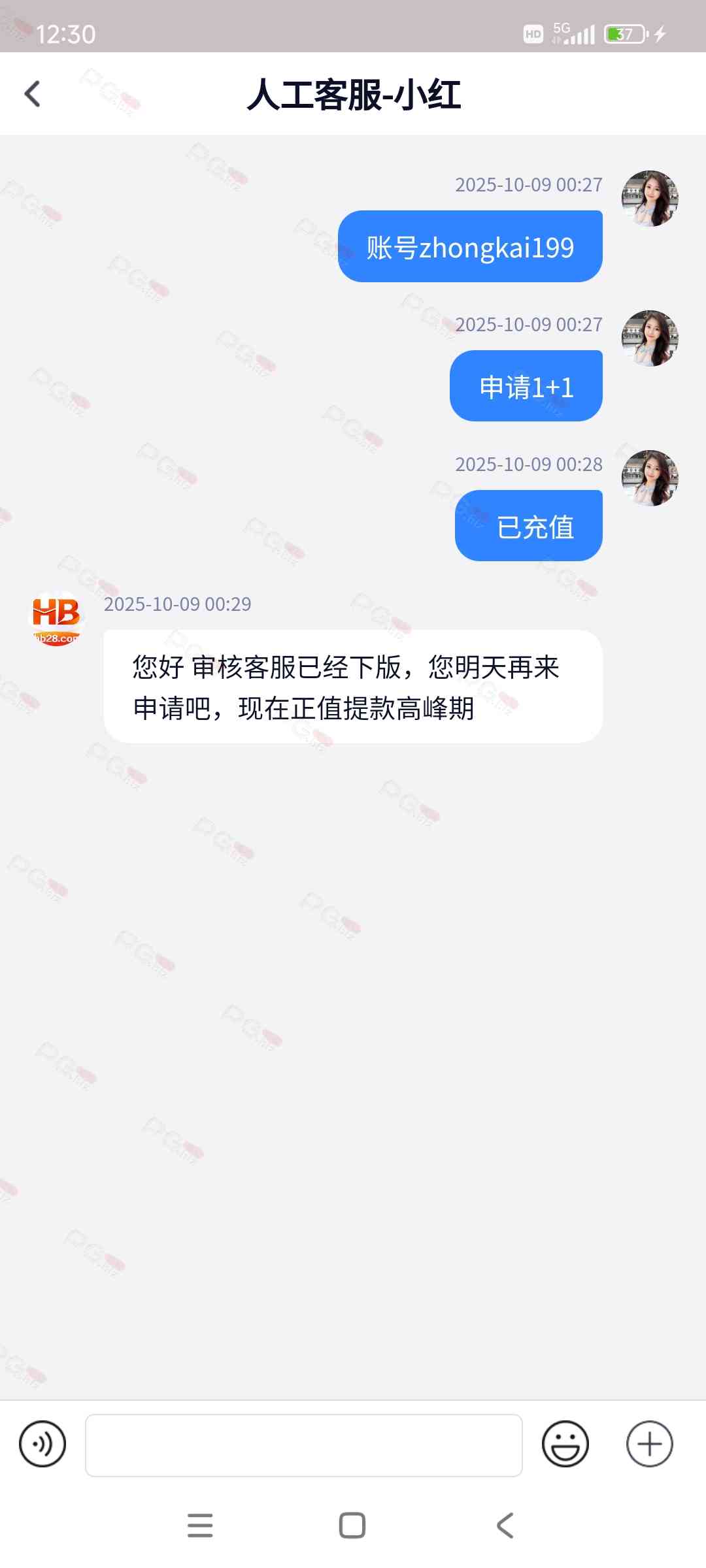Viewport: 706px width, 1568px height.
Task: Open the plus attachment menu
Action: (x=649, y=1444)
